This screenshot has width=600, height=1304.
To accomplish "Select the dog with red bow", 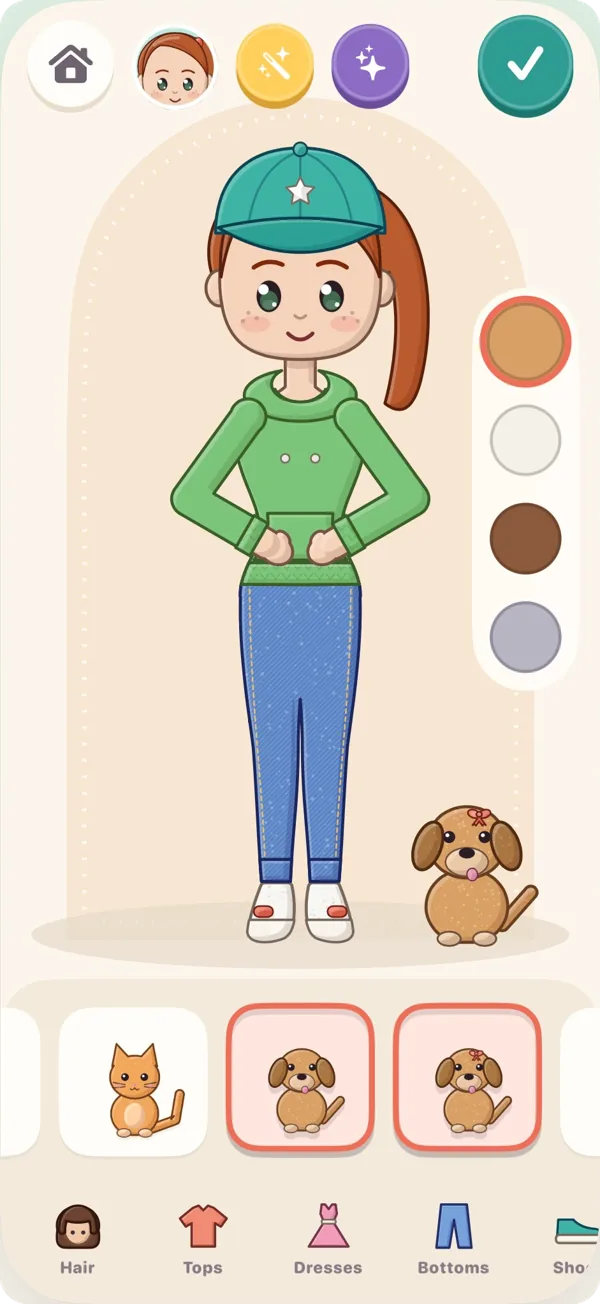I will click(x=467, y=1077).
